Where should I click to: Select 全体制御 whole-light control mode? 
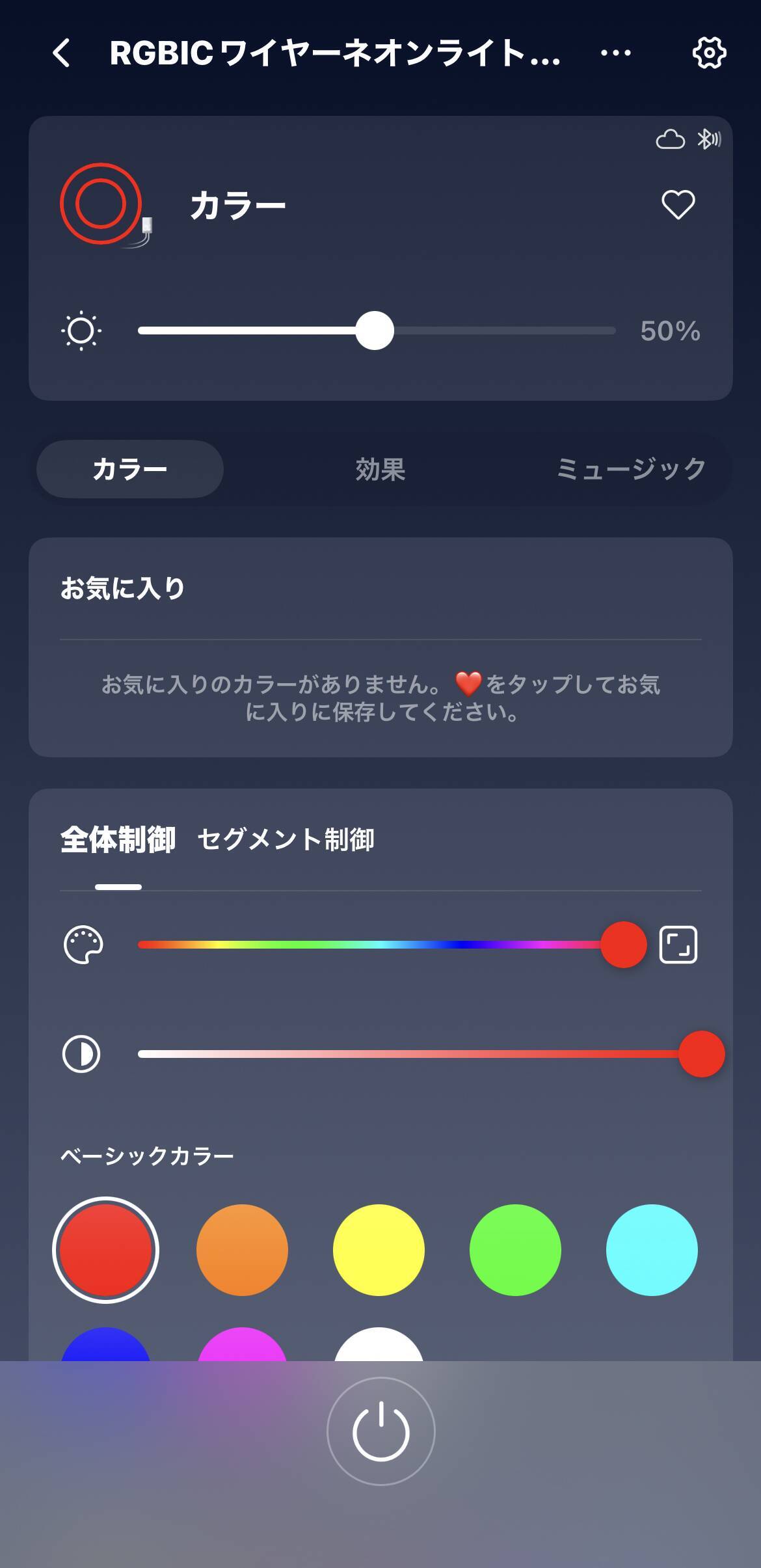click(x=117, y=839)
